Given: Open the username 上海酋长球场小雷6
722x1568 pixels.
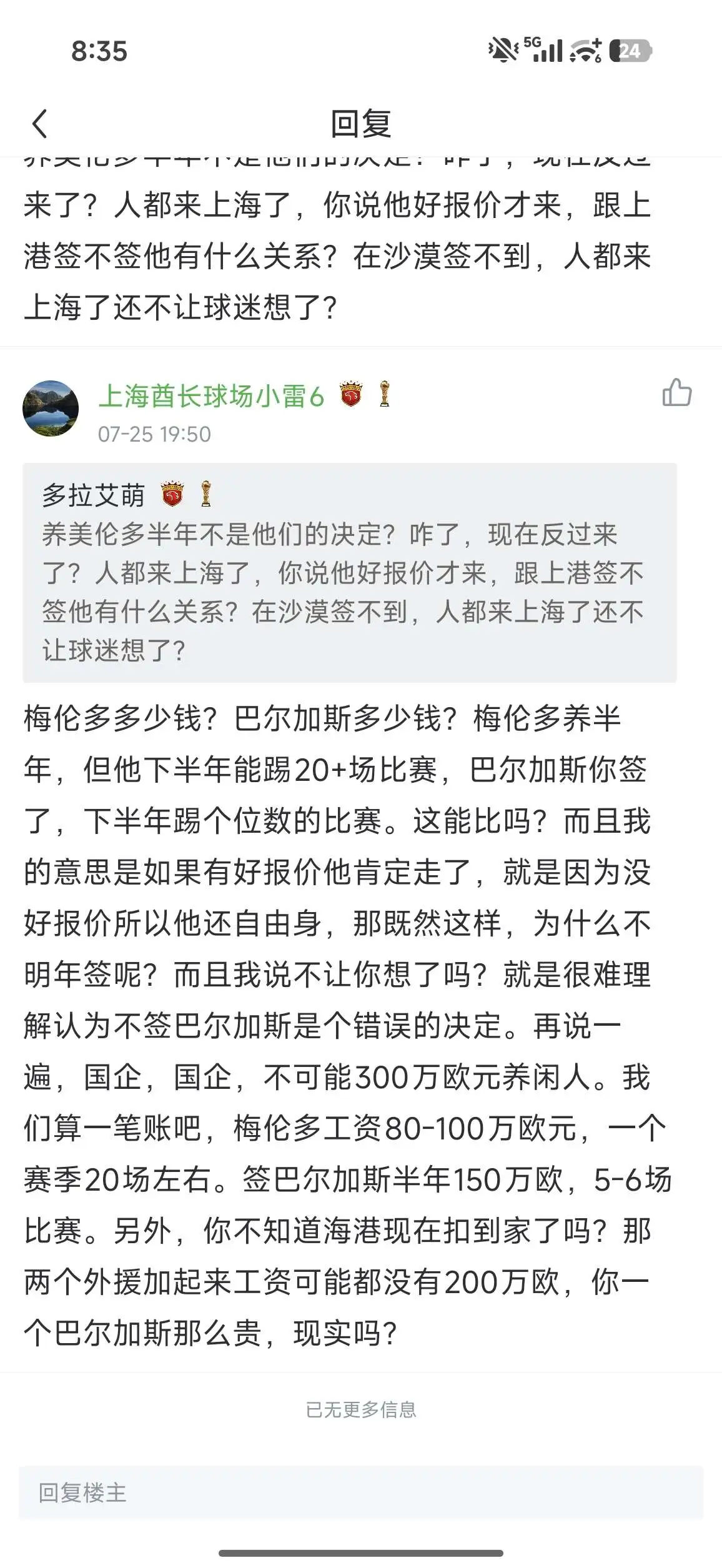Looking at the screenshot, I should pyautogui.click(x=211, y=396).
